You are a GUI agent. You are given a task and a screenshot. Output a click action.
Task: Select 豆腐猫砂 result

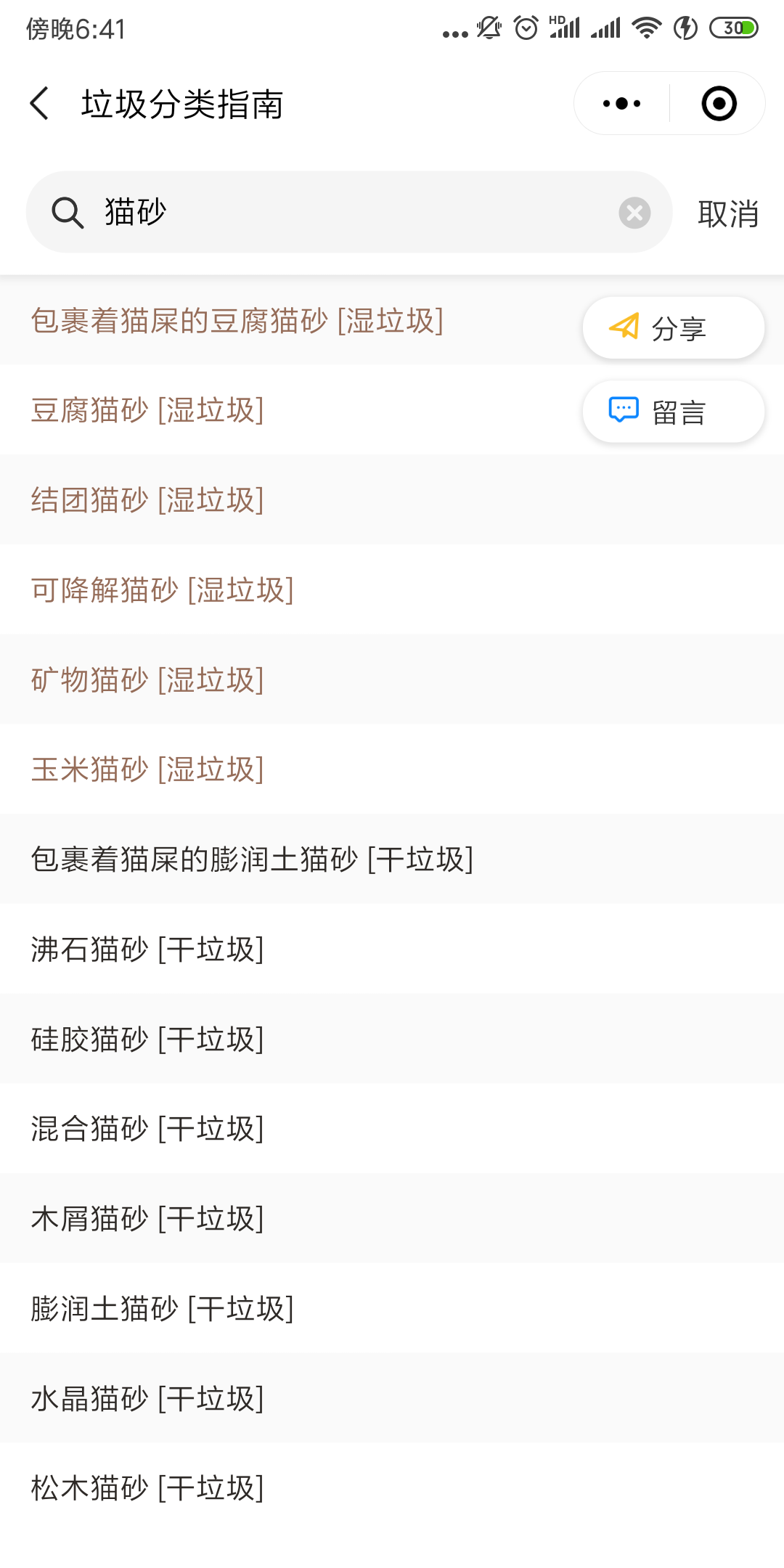tap(392, 410)
